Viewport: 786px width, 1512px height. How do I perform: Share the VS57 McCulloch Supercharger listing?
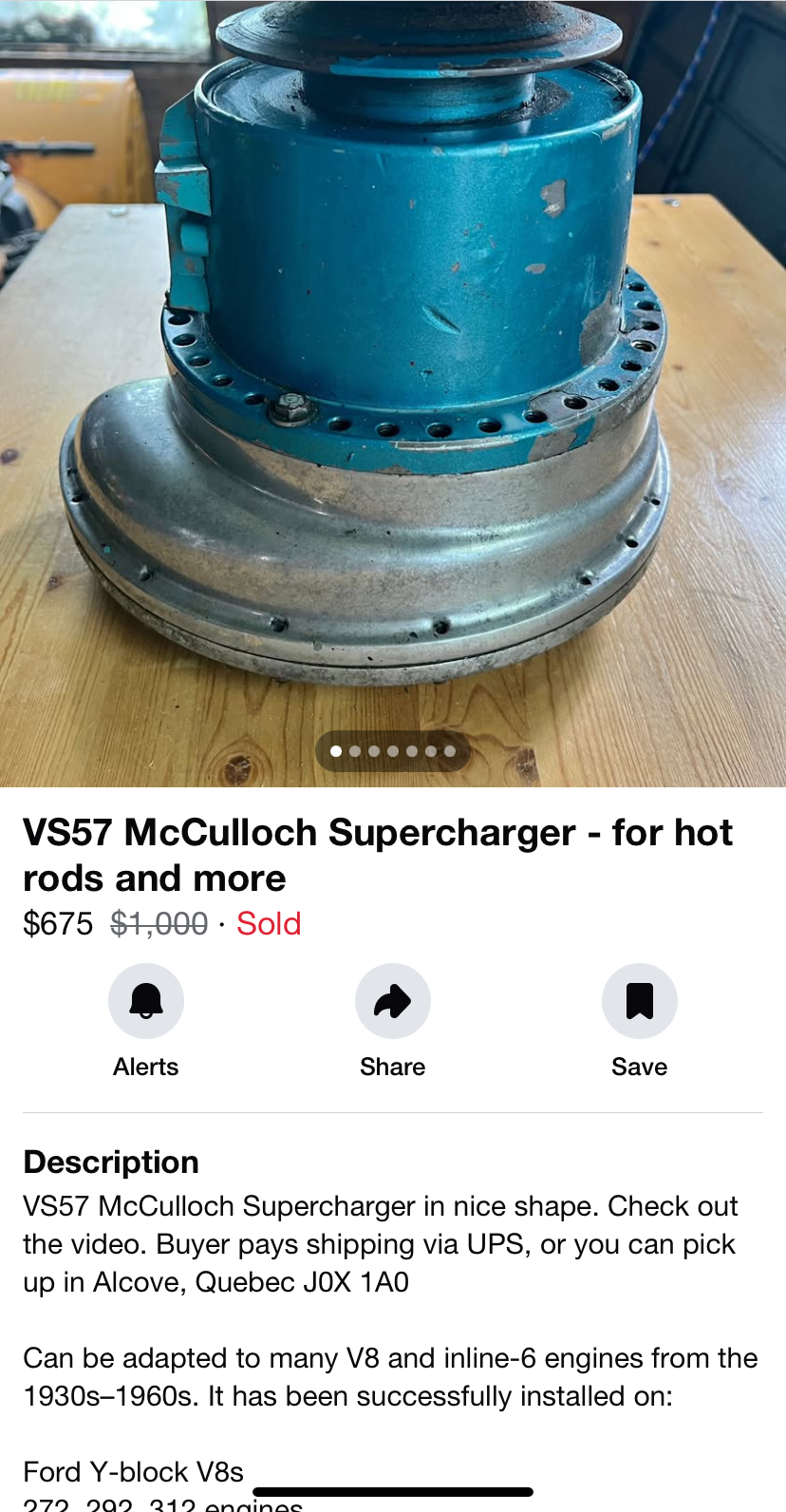(392, 1001)
